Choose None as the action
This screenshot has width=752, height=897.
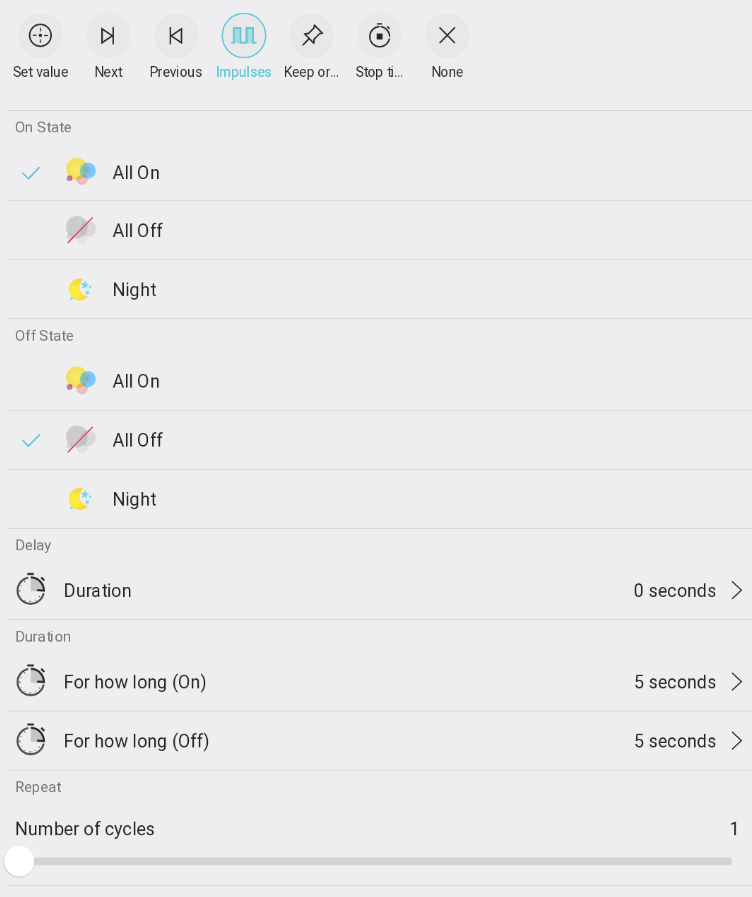[447, 36]
